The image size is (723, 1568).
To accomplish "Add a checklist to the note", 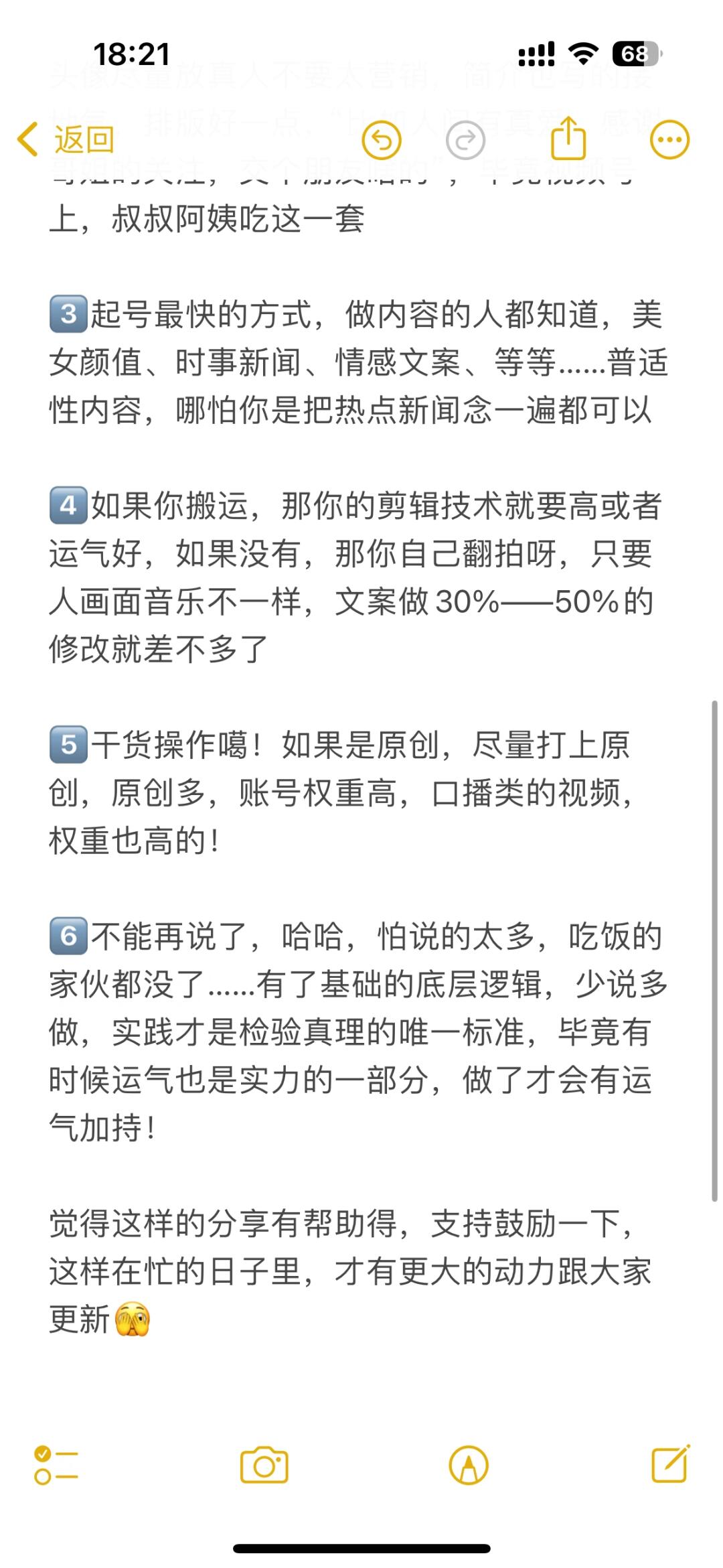I will pos(56,1466).
